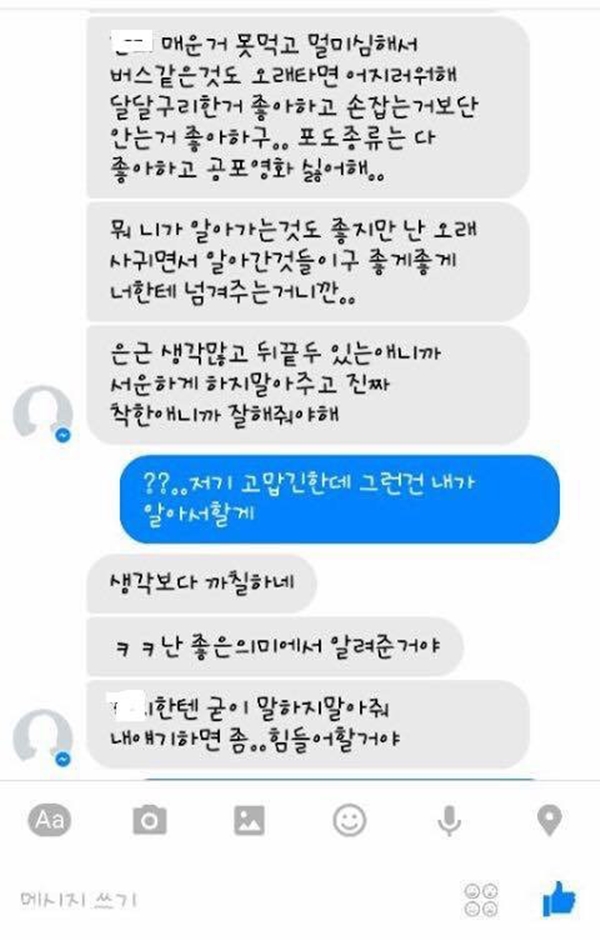Send a thumbs-up like

click(558, 900)
